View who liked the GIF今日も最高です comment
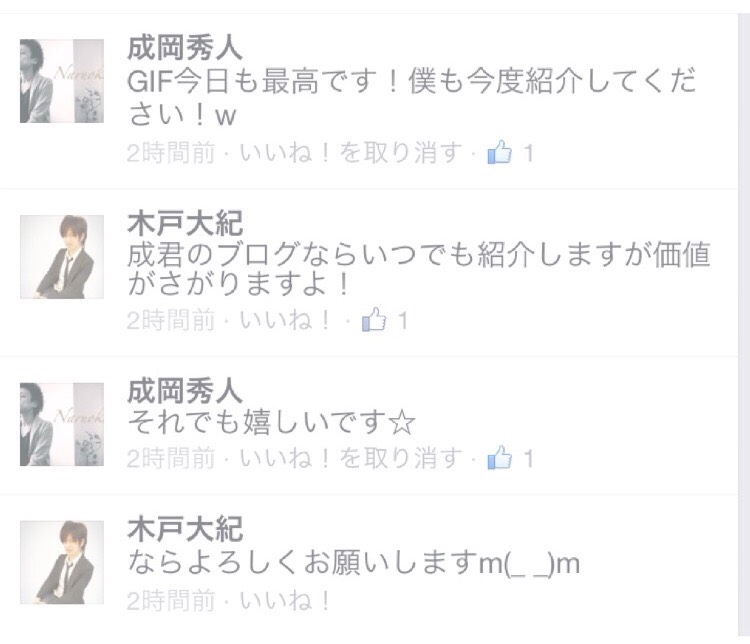750x644 pixels. pos(510,153)
